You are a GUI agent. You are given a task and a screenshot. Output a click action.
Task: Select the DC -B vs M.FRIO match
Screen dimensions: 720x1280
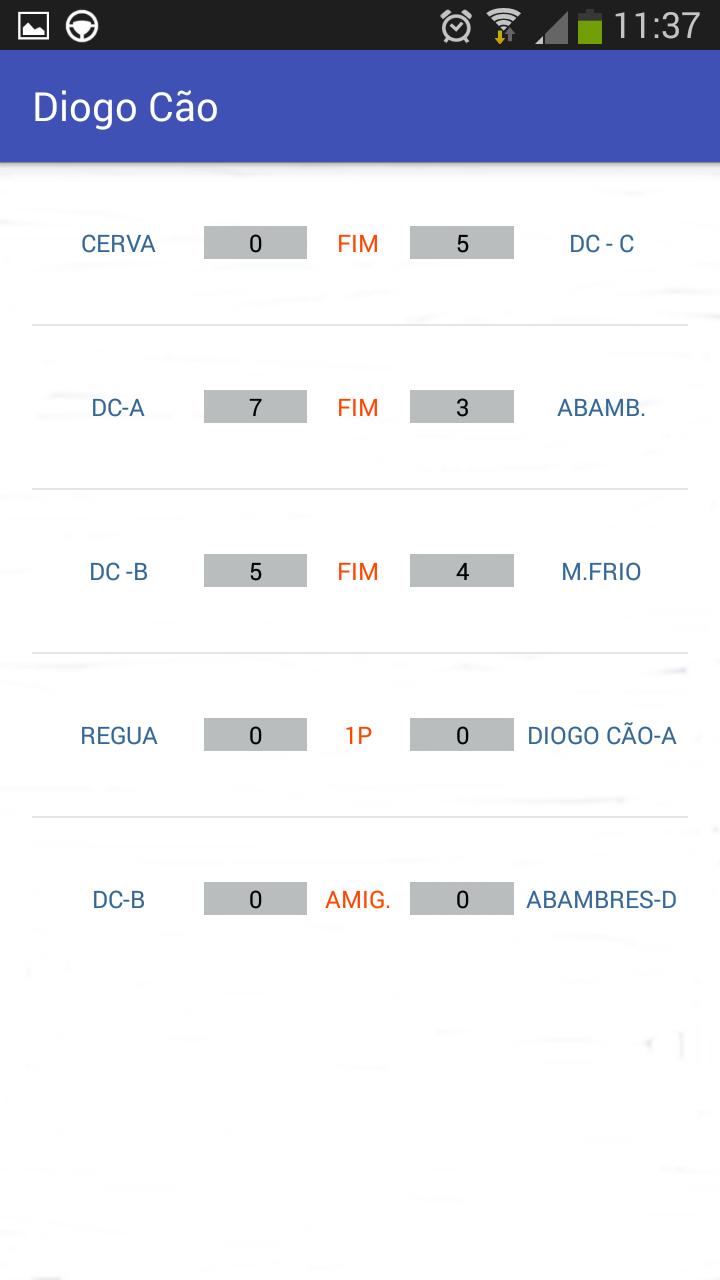(358, 572)
